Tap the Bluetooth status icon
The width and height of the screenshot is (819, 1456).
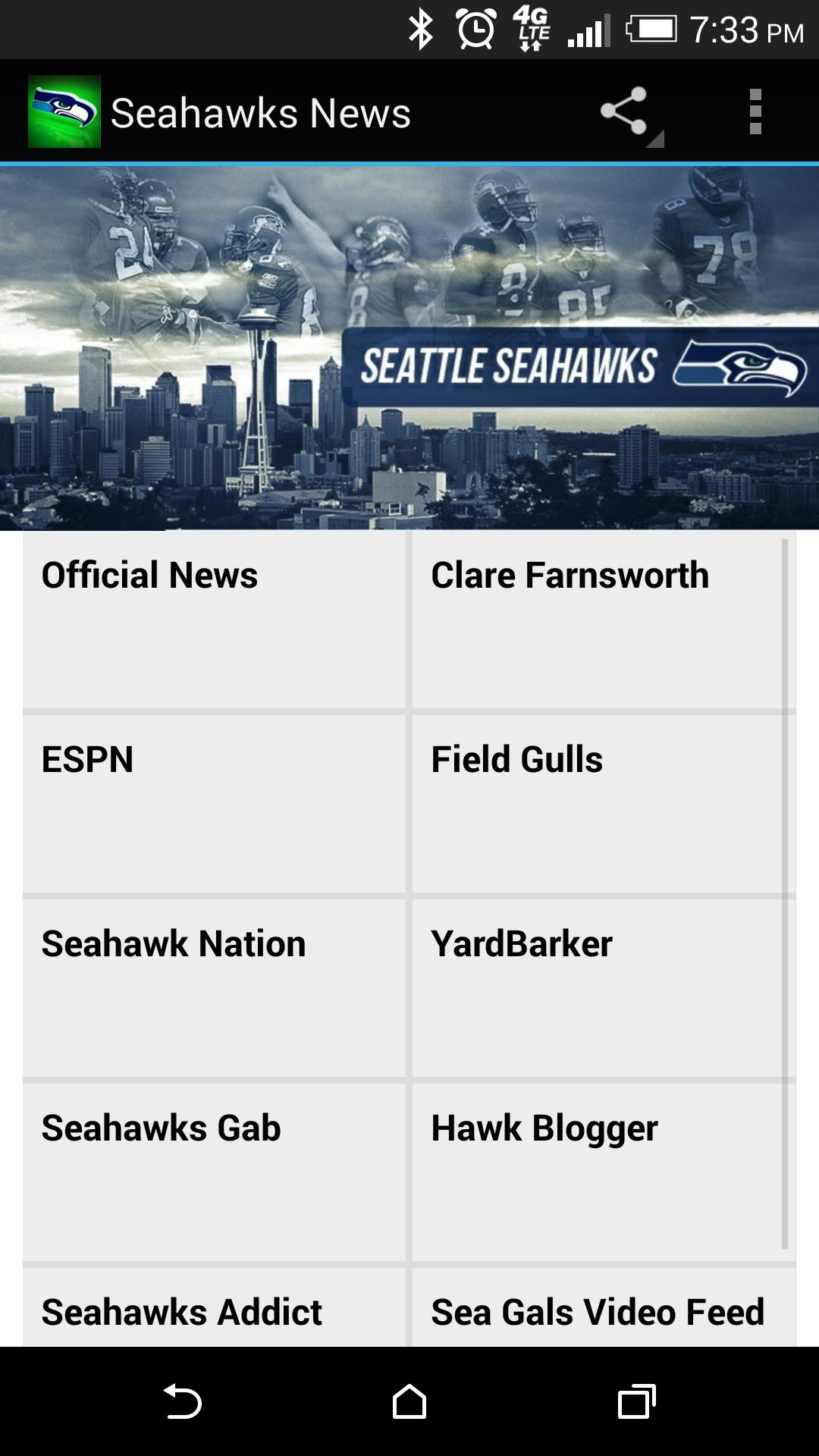click(422, 27)
